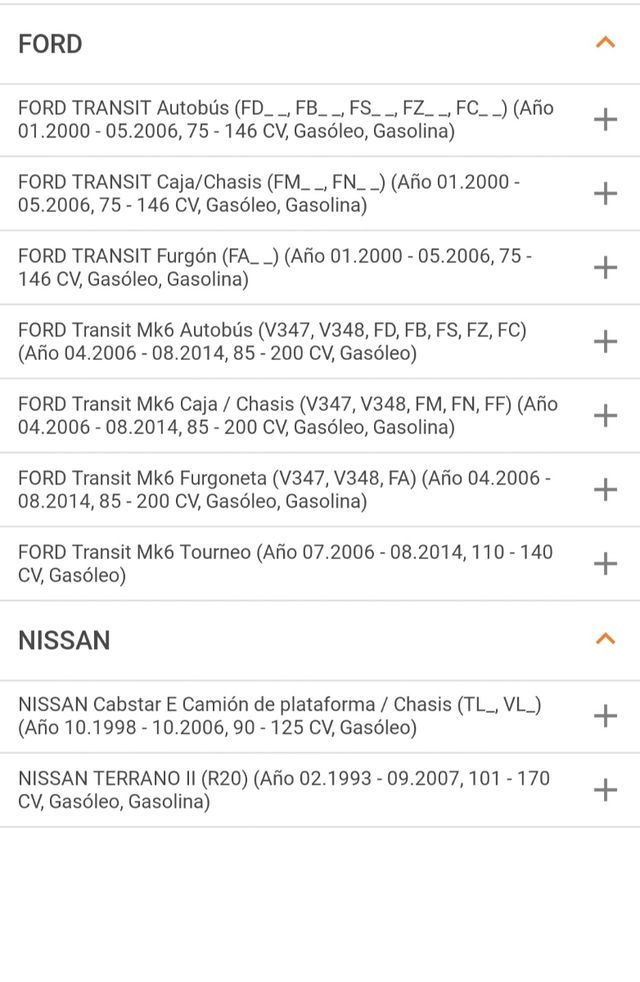Expand FORD Transit Mk6 Tourneo row
Image resolution: width=640 pixels, height=982 pixels.
[x=605, y=564]
